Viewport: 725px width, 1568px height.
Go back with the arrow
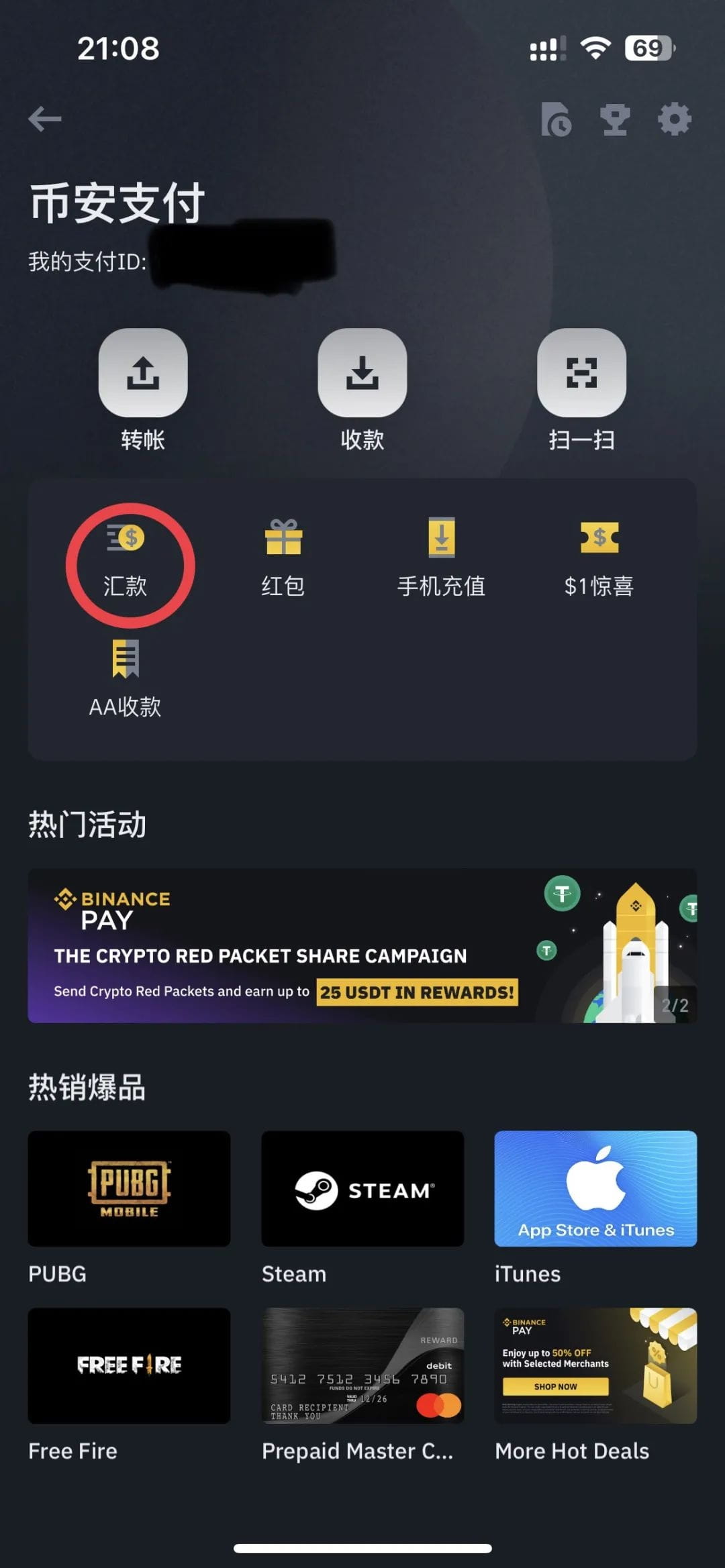coord(45,118)
